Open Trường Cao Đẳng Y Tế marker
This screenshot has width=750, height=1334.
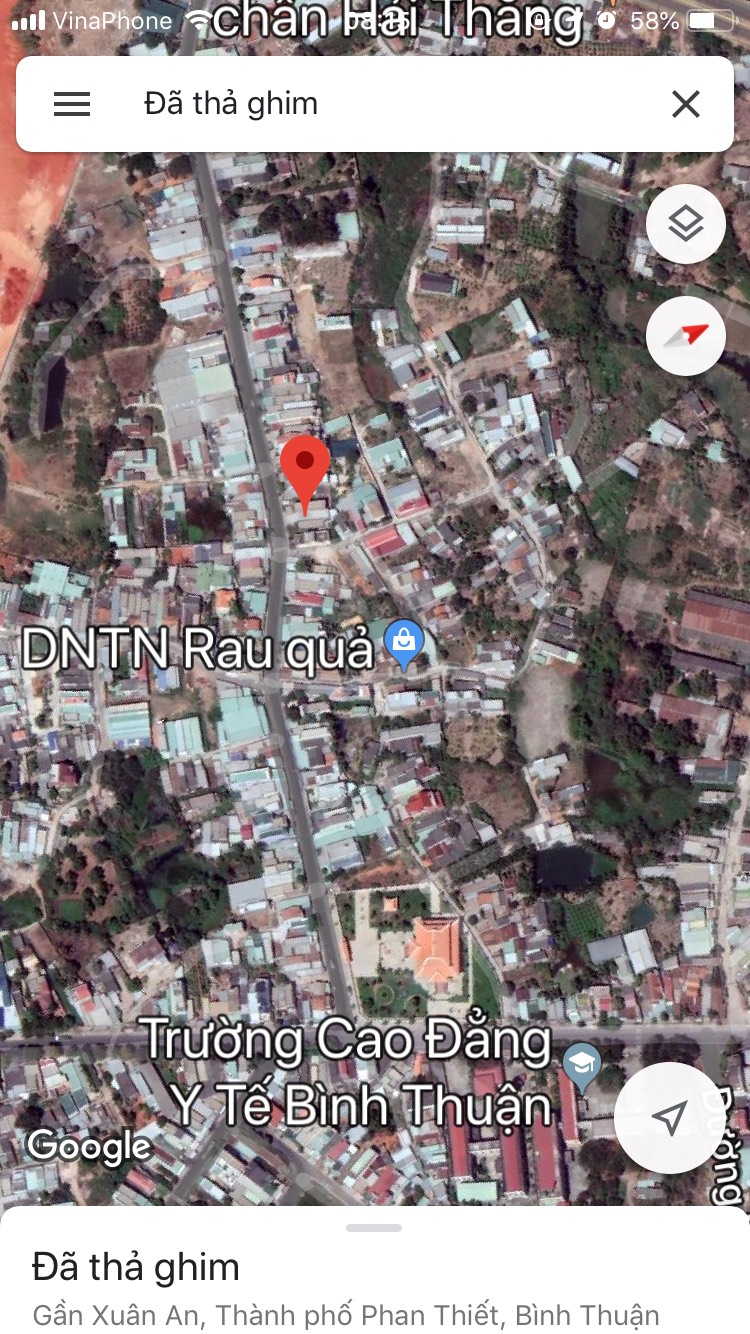pyautogui.click(x=581, y=1067)
